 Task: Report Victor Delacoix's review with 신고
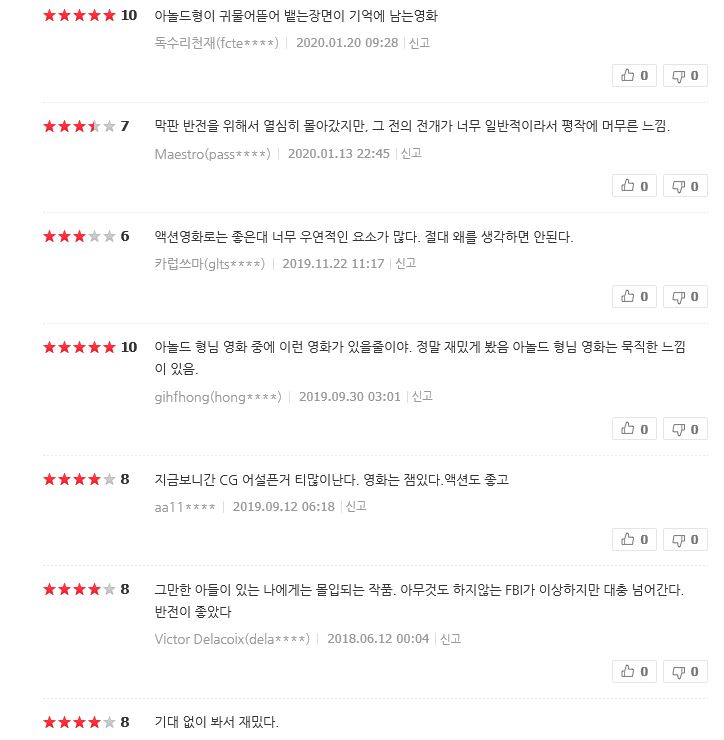point(450,639)
